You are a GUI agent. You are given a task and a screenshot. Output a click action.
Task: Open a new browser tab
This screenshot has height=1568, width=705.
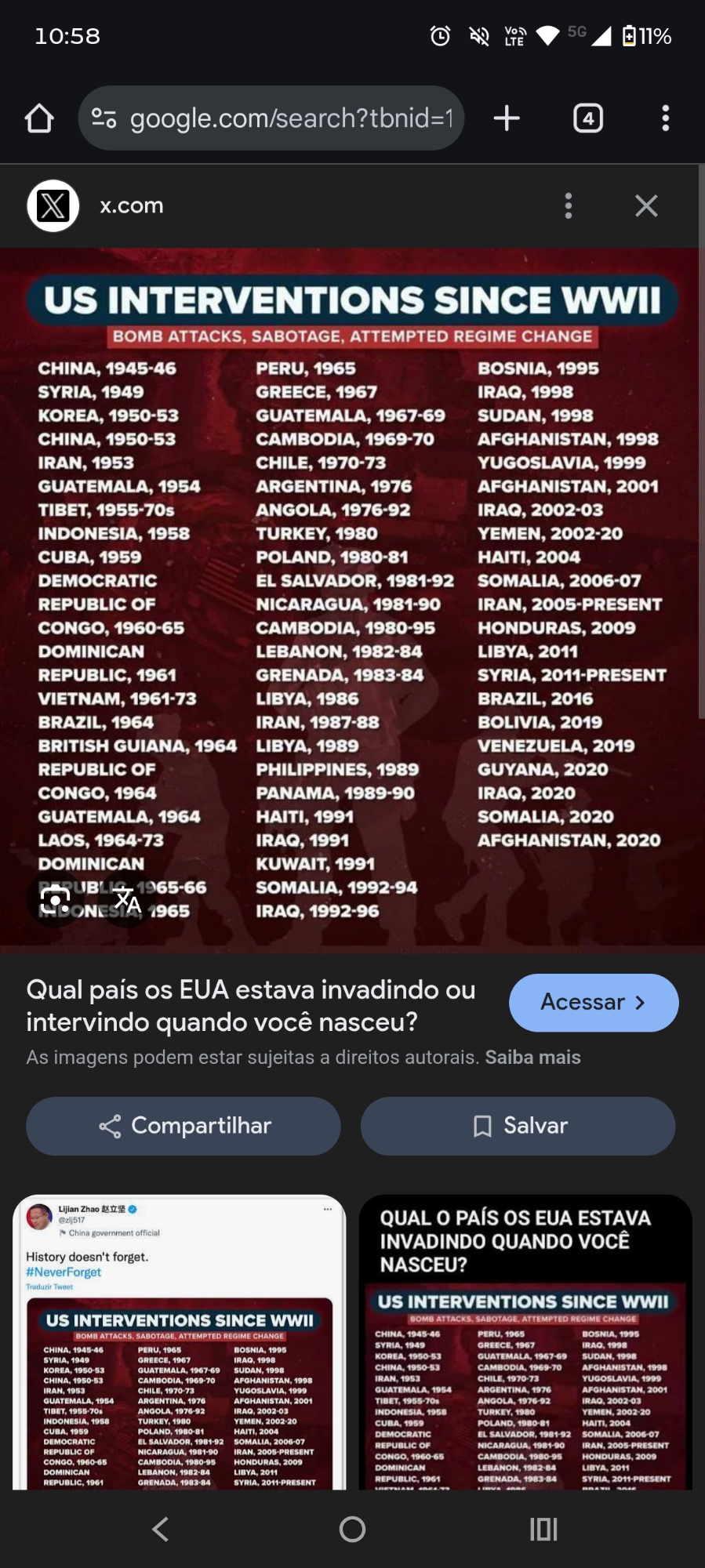pos(507,118)
